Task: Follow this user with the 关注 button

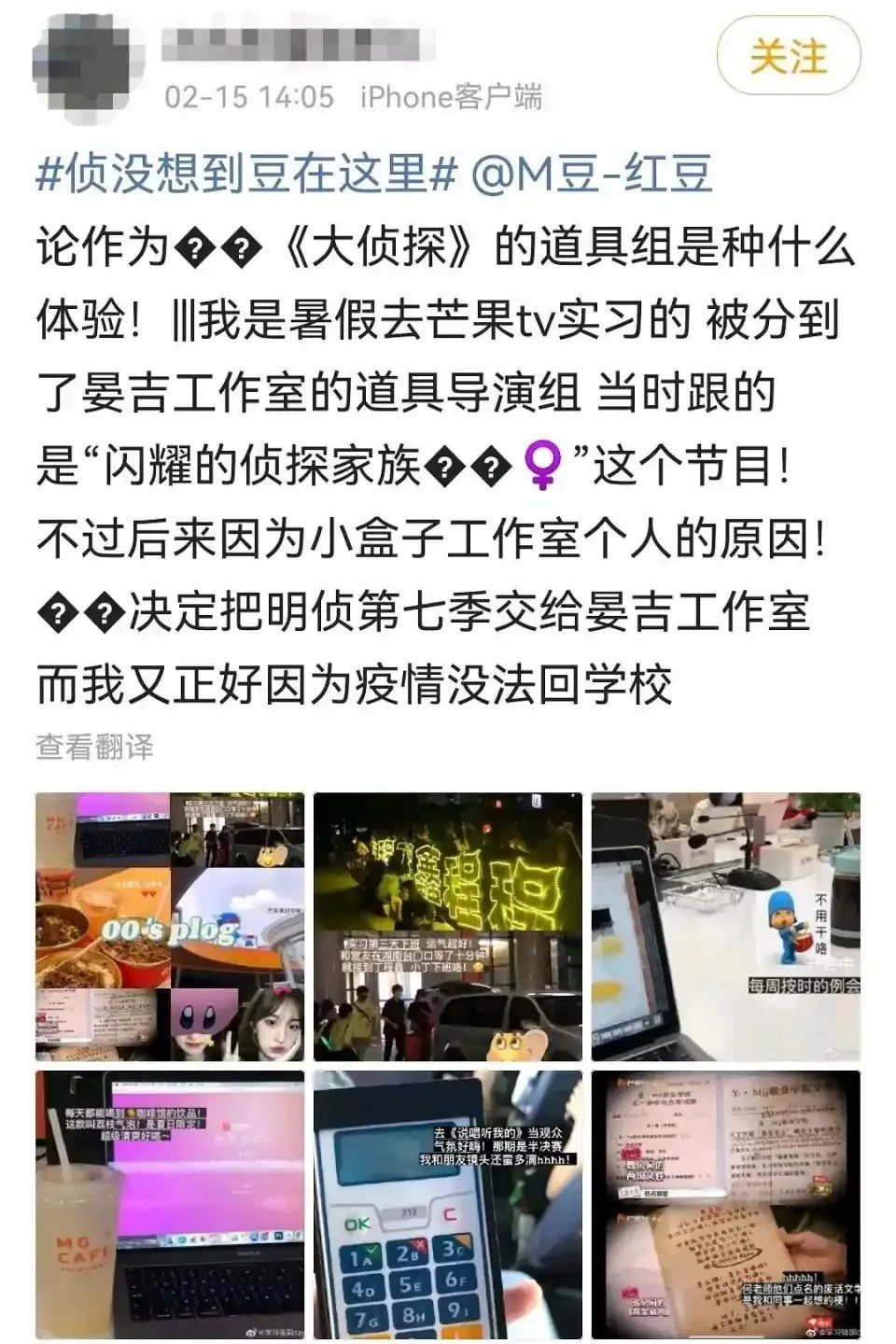Action: pos(789,58)
